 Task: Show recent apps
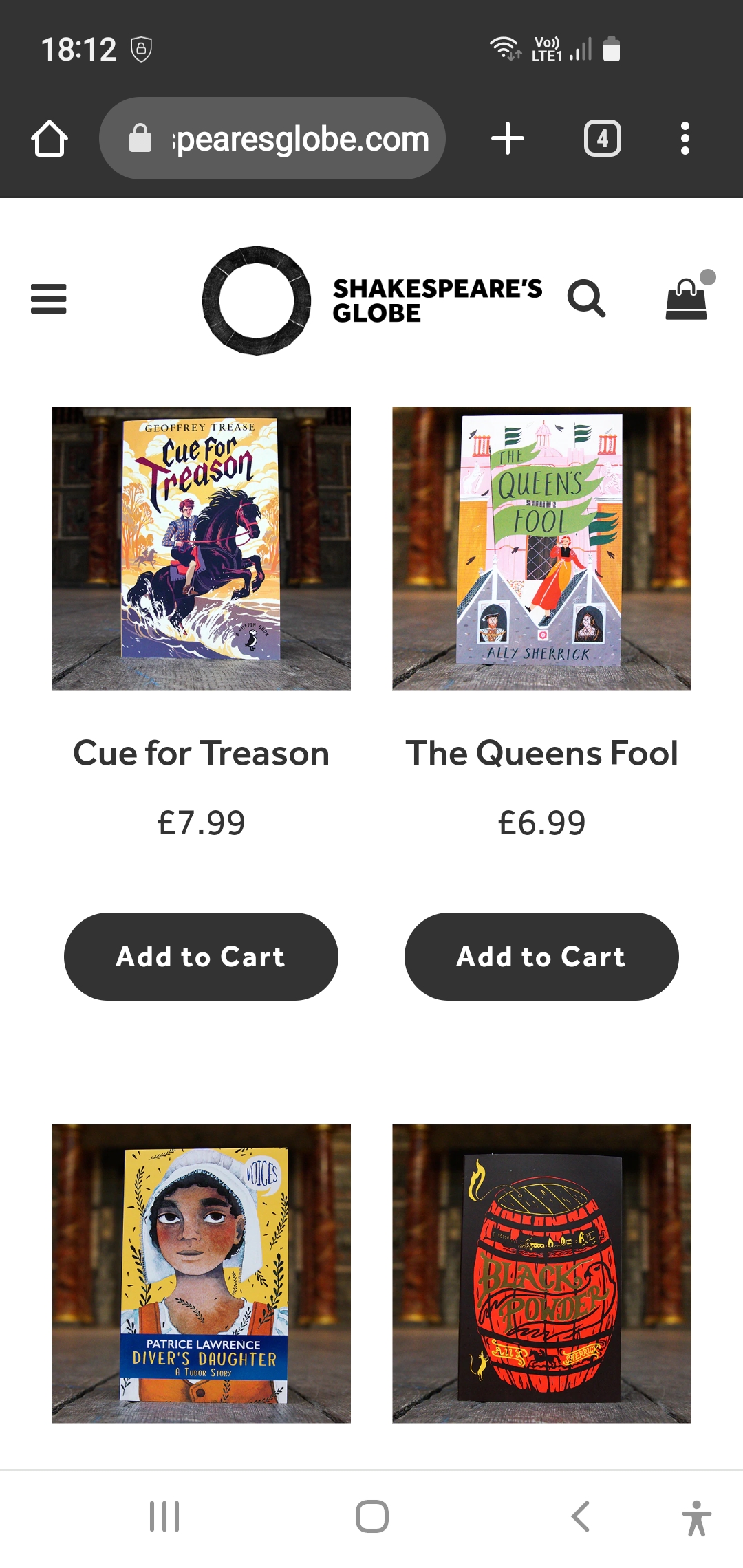click(164, 1516)
